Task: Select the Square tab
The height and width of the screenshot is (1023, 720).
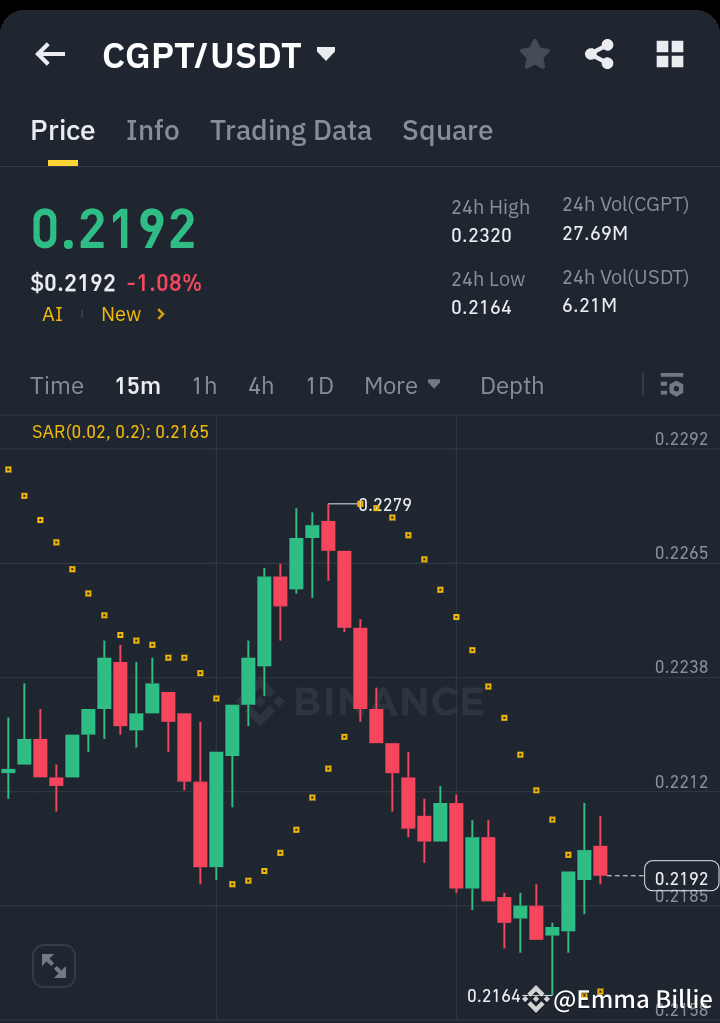Action: (447, 130)
